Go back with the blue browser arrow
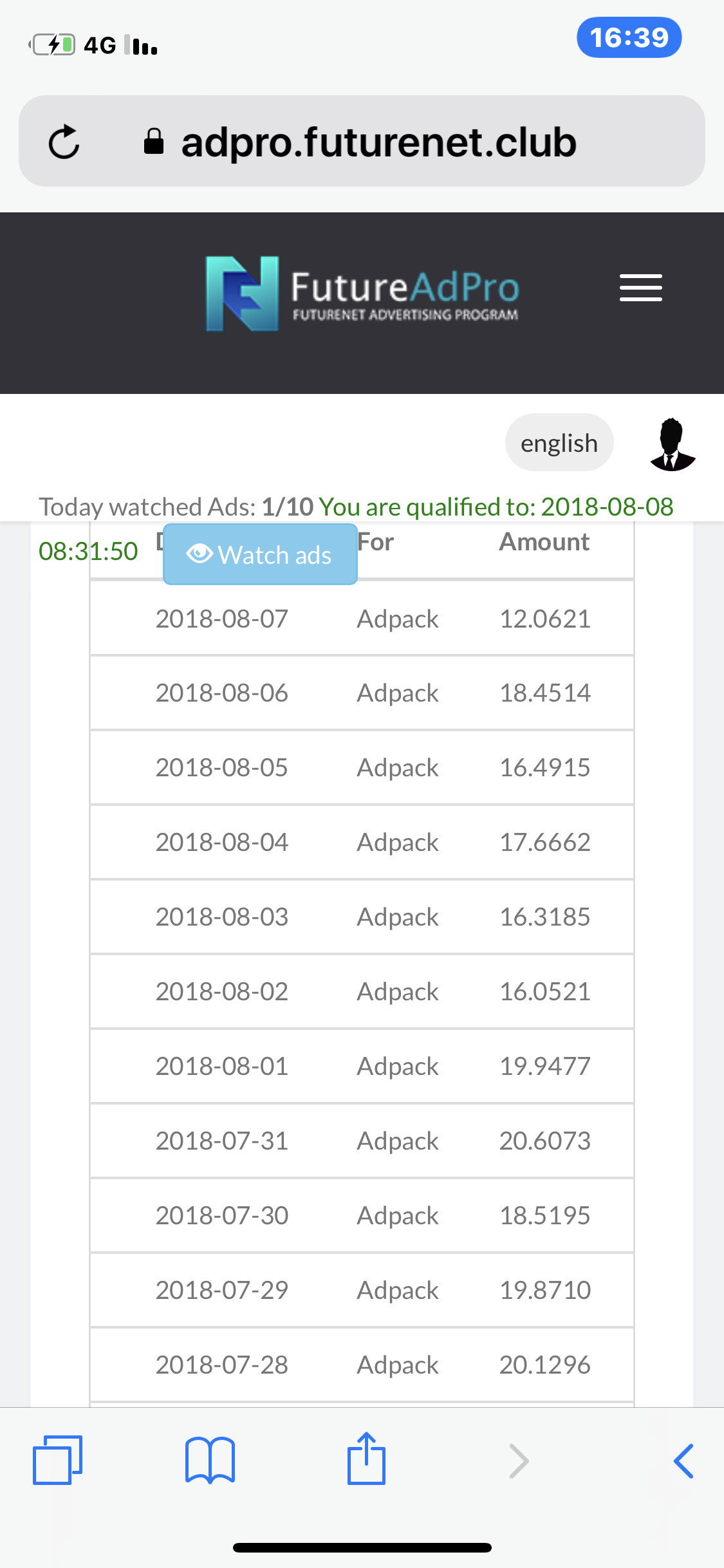Viewport: 724px width, 1568px height. click(x=683, y=1461)
